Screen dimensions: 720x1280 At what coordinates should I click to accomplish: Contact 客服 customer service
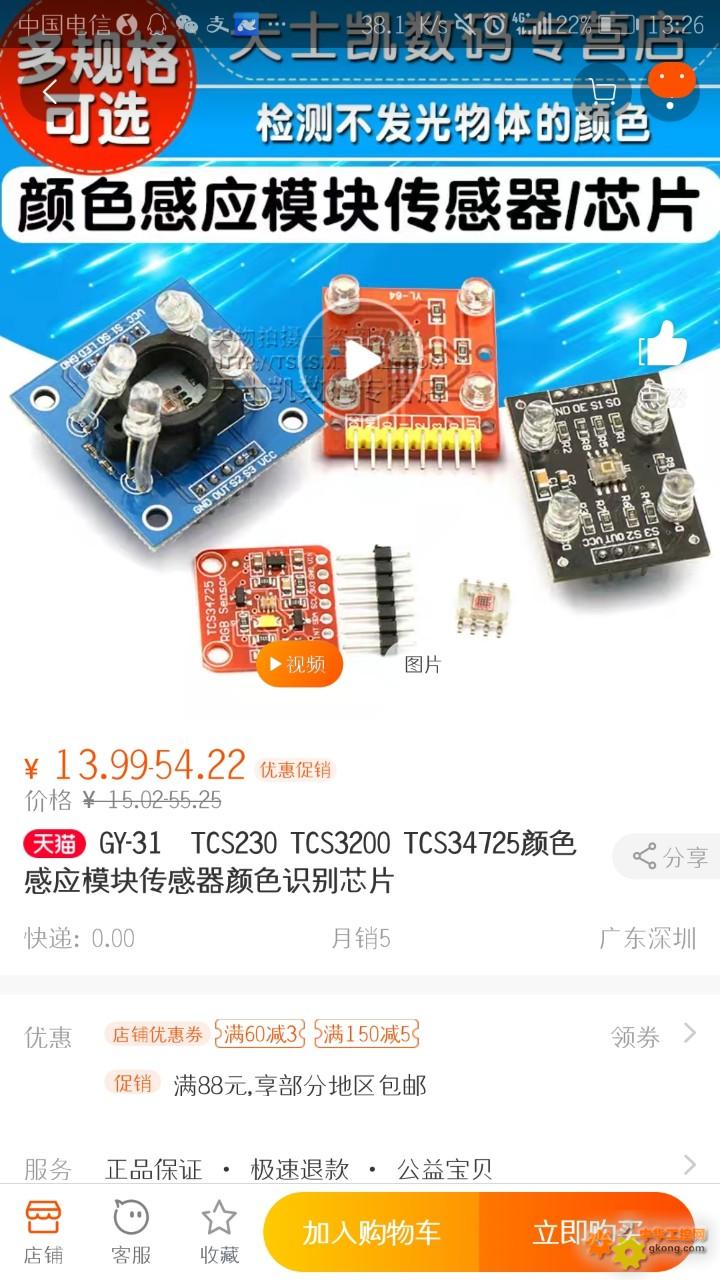pos(131,1233)
